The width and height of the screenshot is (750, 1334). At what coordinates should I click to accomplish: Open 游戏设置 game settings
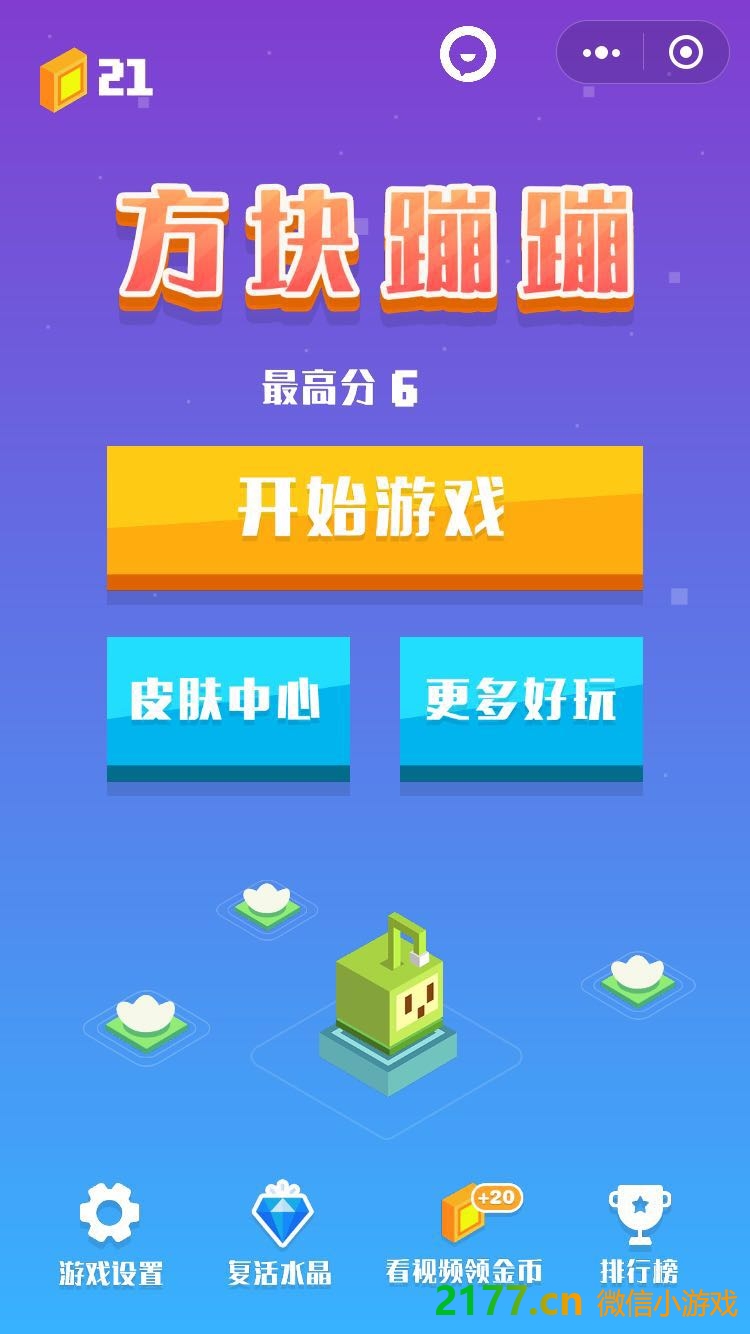(x=110, y=1233)
